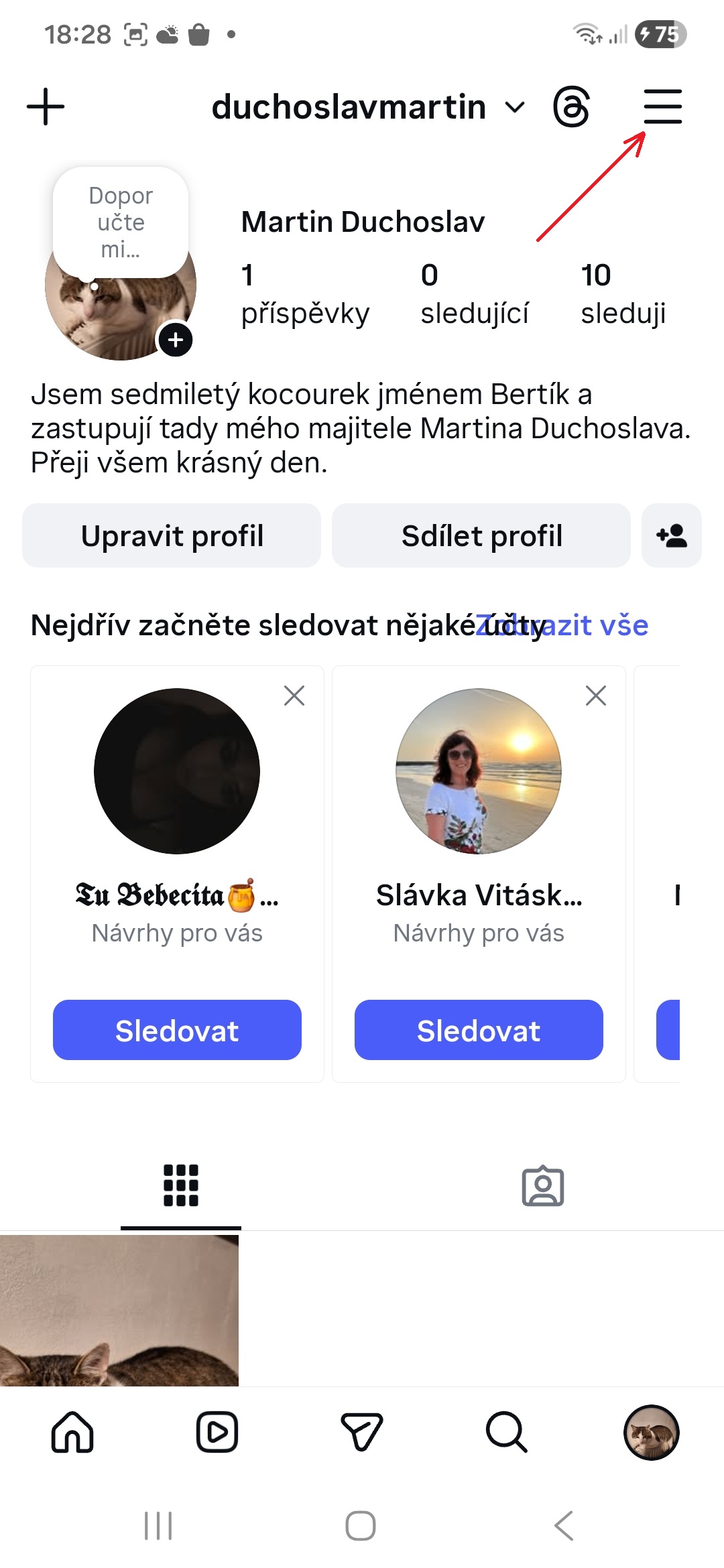Image resolution: width=724 pixels, height=1568 pixels.
Task: Open your profile via bottom-right avatar
Action: pos(651,1433)
